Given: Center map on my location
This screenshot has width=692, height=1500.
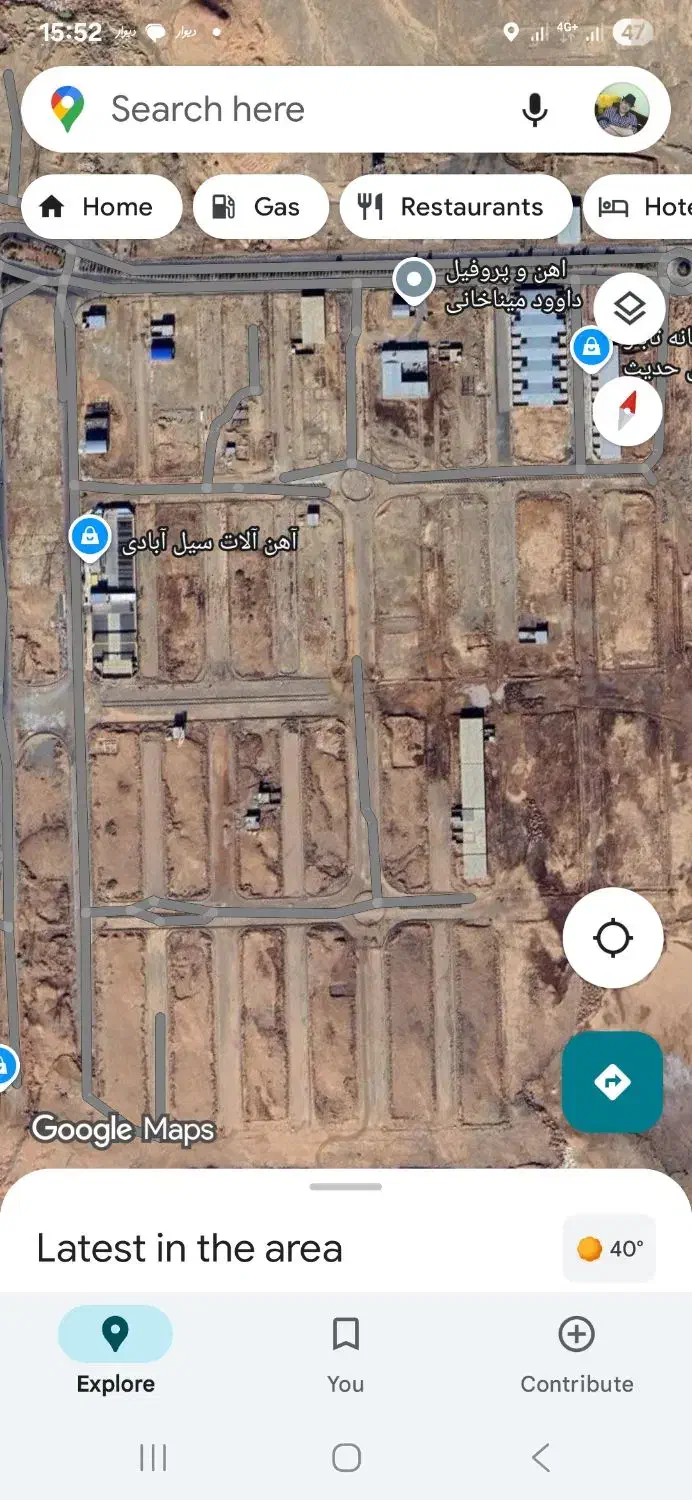Looking at the screenshot, I should [x=612, y=938].
